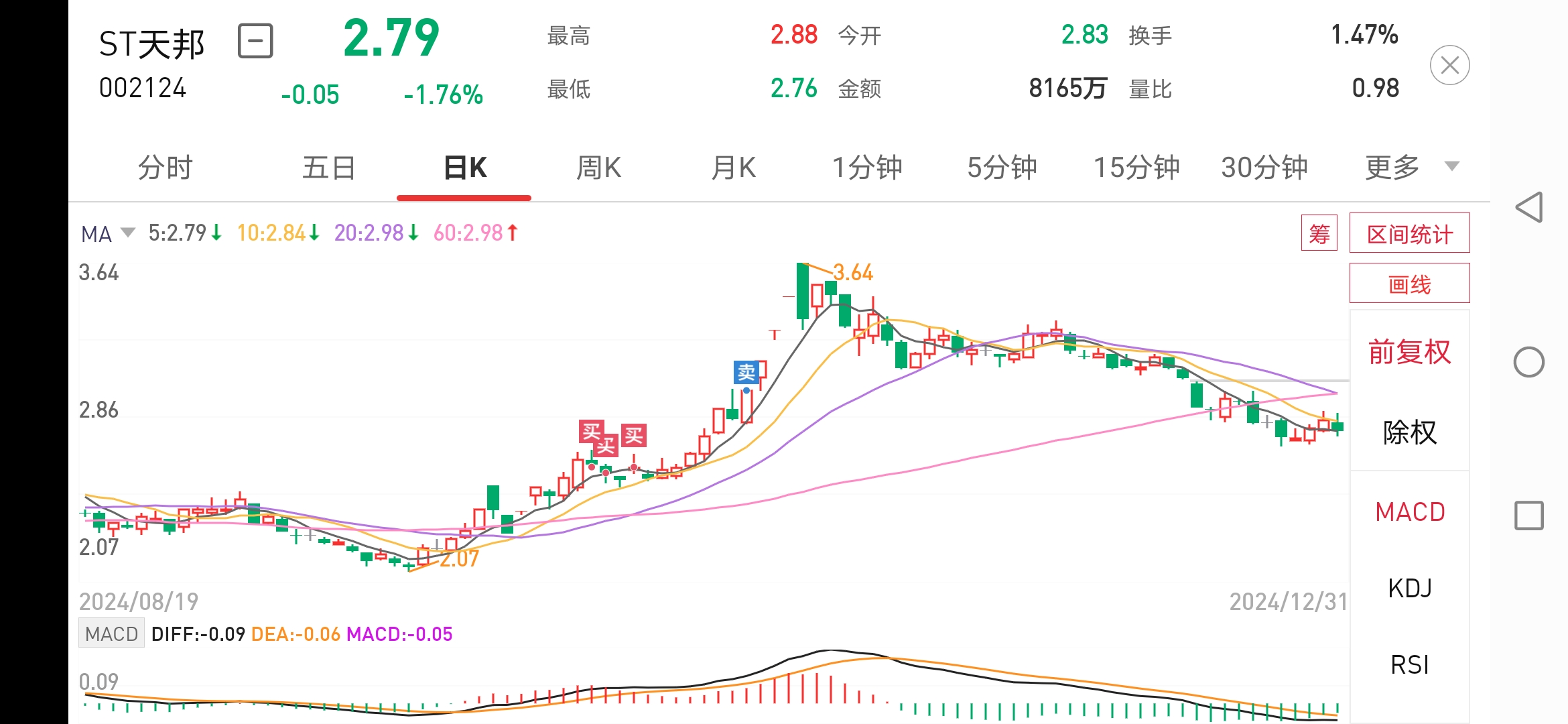The width and height of the screenshot is (1568, 724).
Task: Select 除权 price adjustment
Action: tap(1409, 432)
